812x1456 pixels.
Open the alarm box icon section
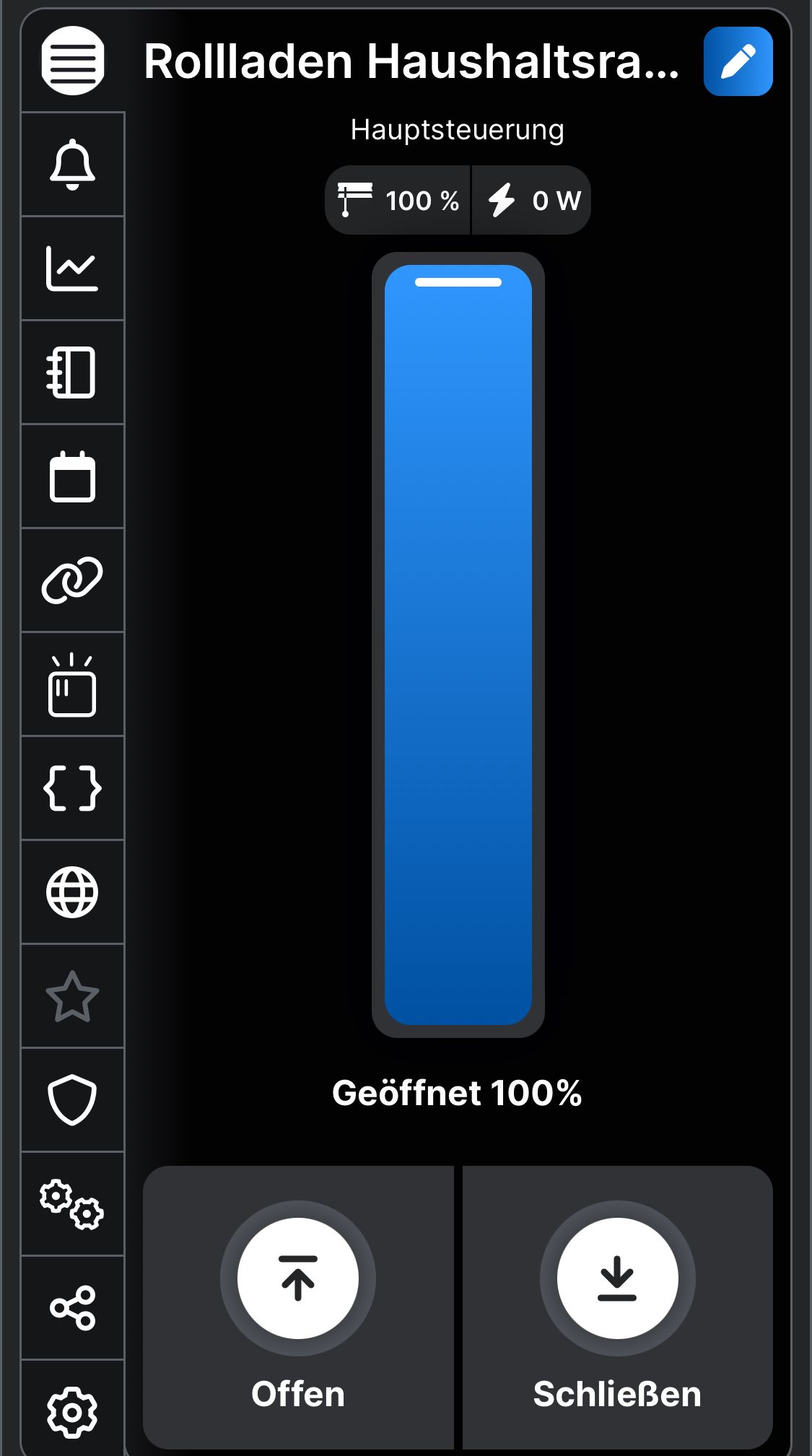point(72,684)
